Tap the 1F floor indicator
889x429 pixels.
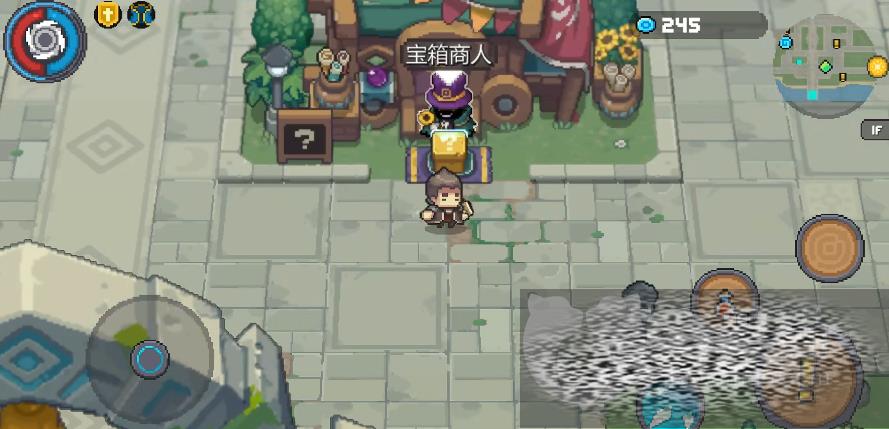875,130
